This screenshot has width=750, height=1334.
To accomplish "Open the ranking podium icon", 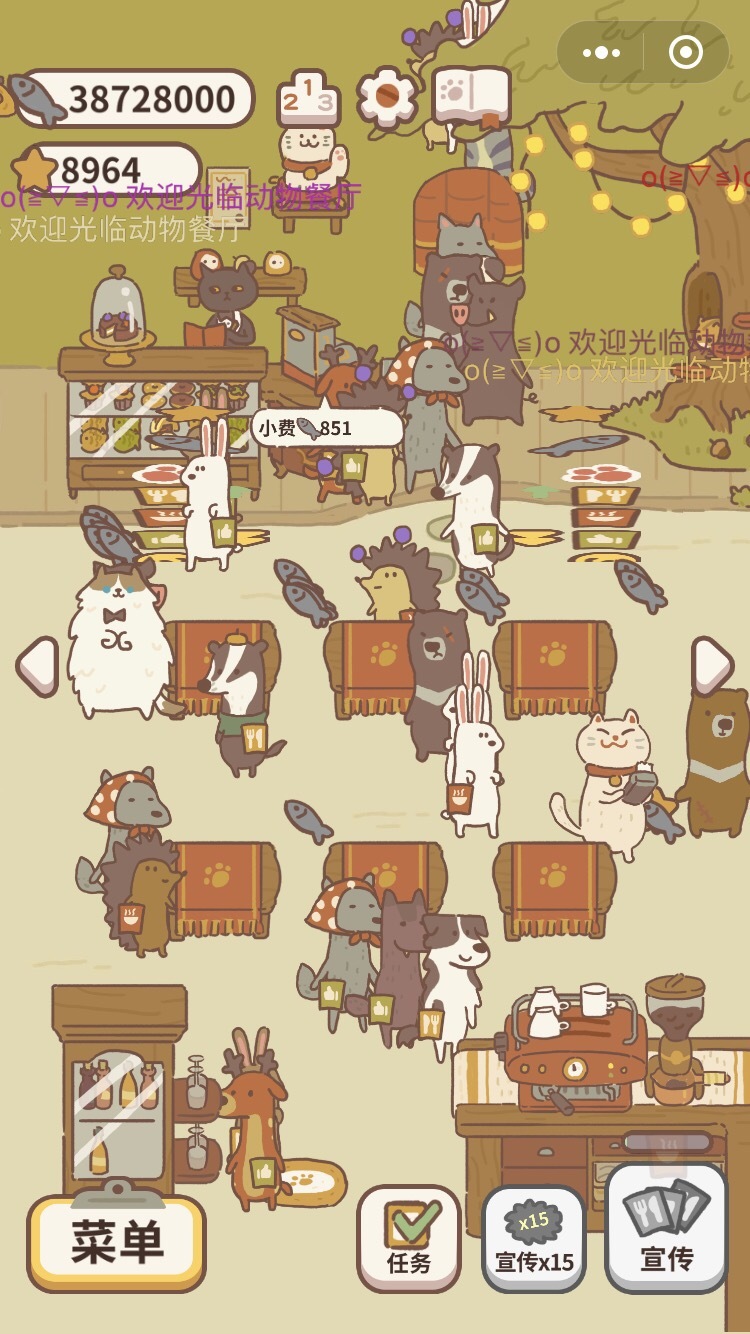I will click(x=308, y=98).
